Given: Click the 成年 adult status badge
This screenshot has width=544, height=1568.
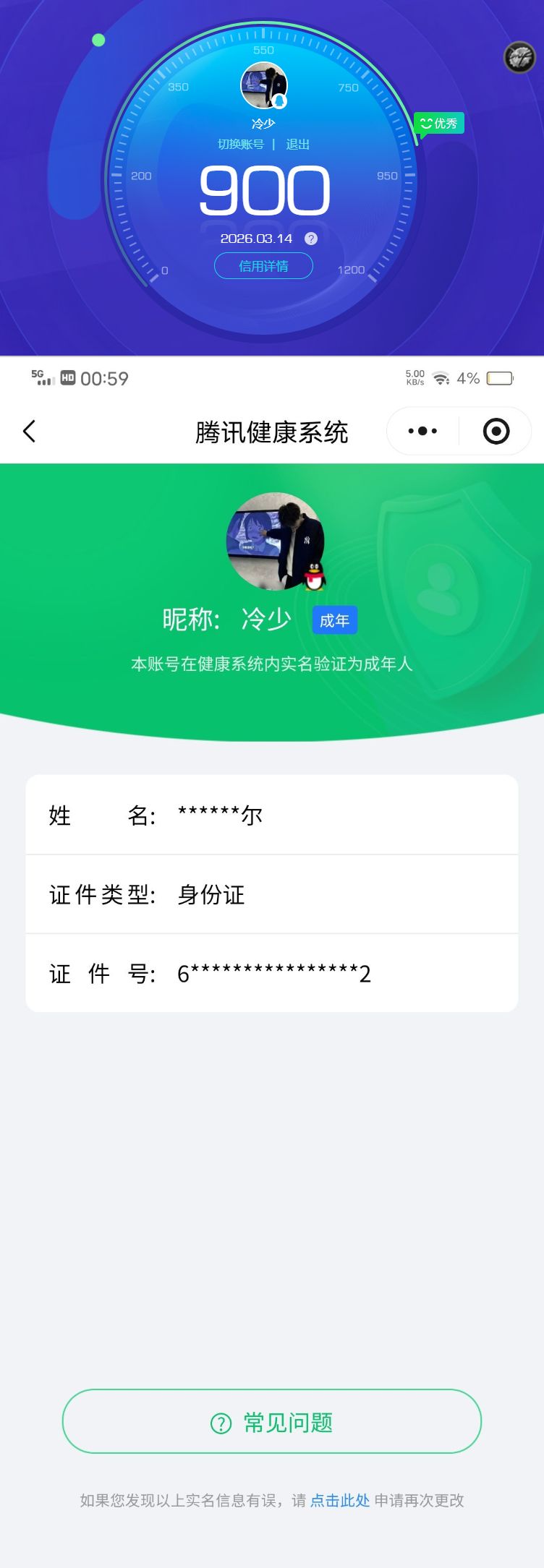Looking at the screenshot, I should point(334,620).
